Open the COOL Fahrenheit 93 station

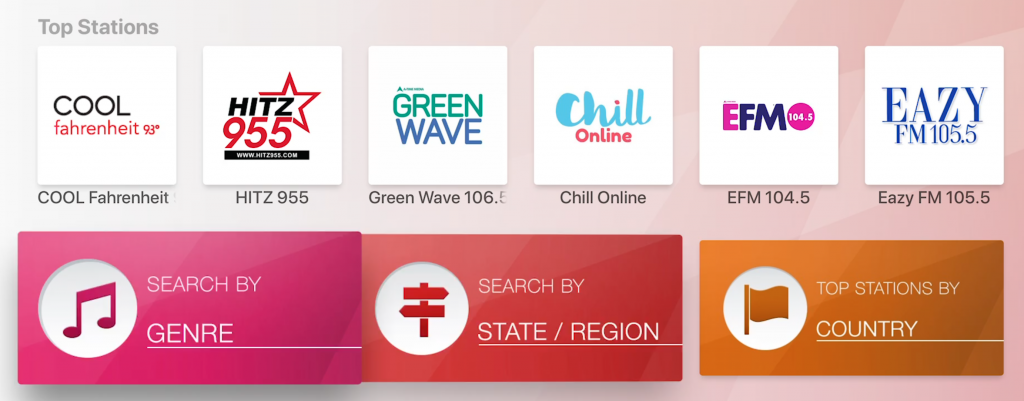(106, 115)
